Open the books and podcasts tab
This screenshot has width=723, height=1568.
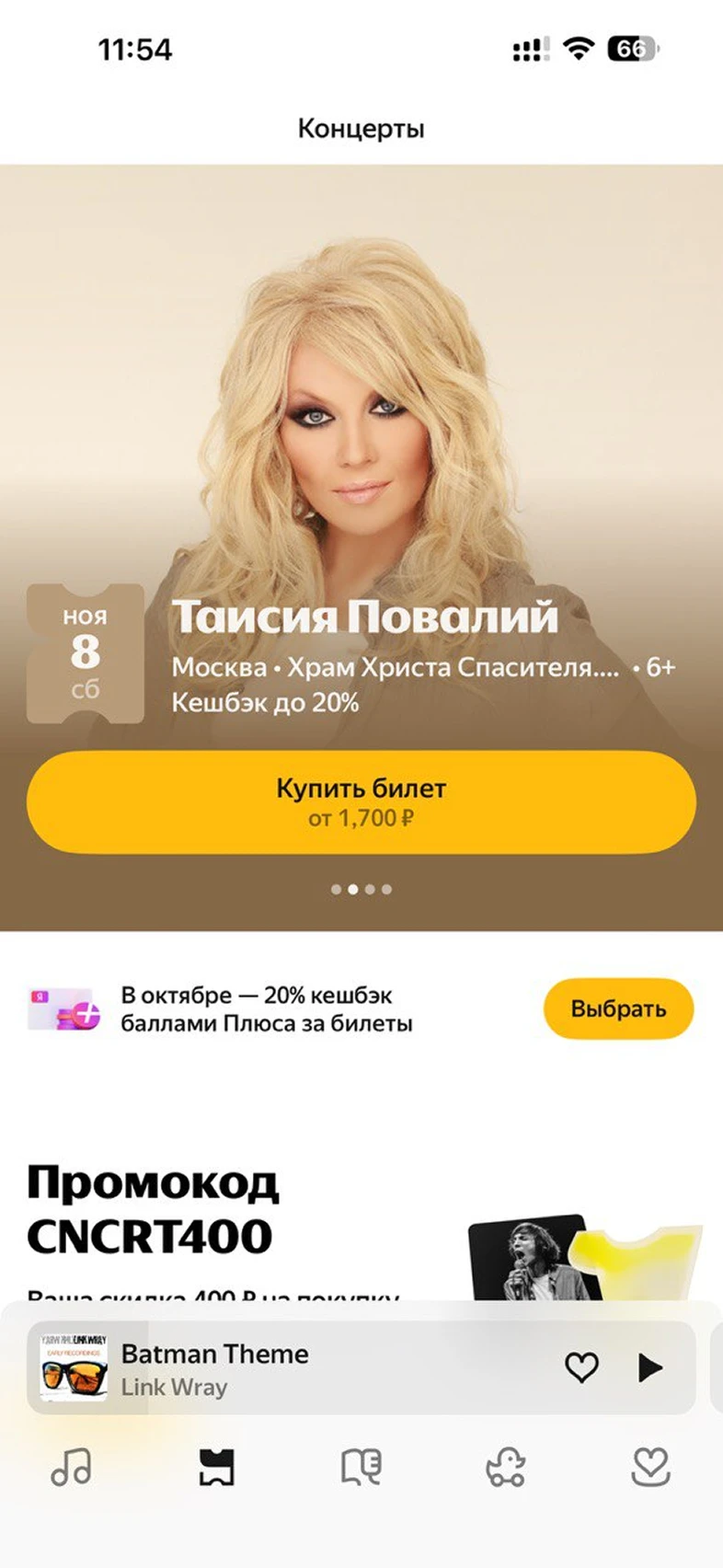click(361, 1467)
